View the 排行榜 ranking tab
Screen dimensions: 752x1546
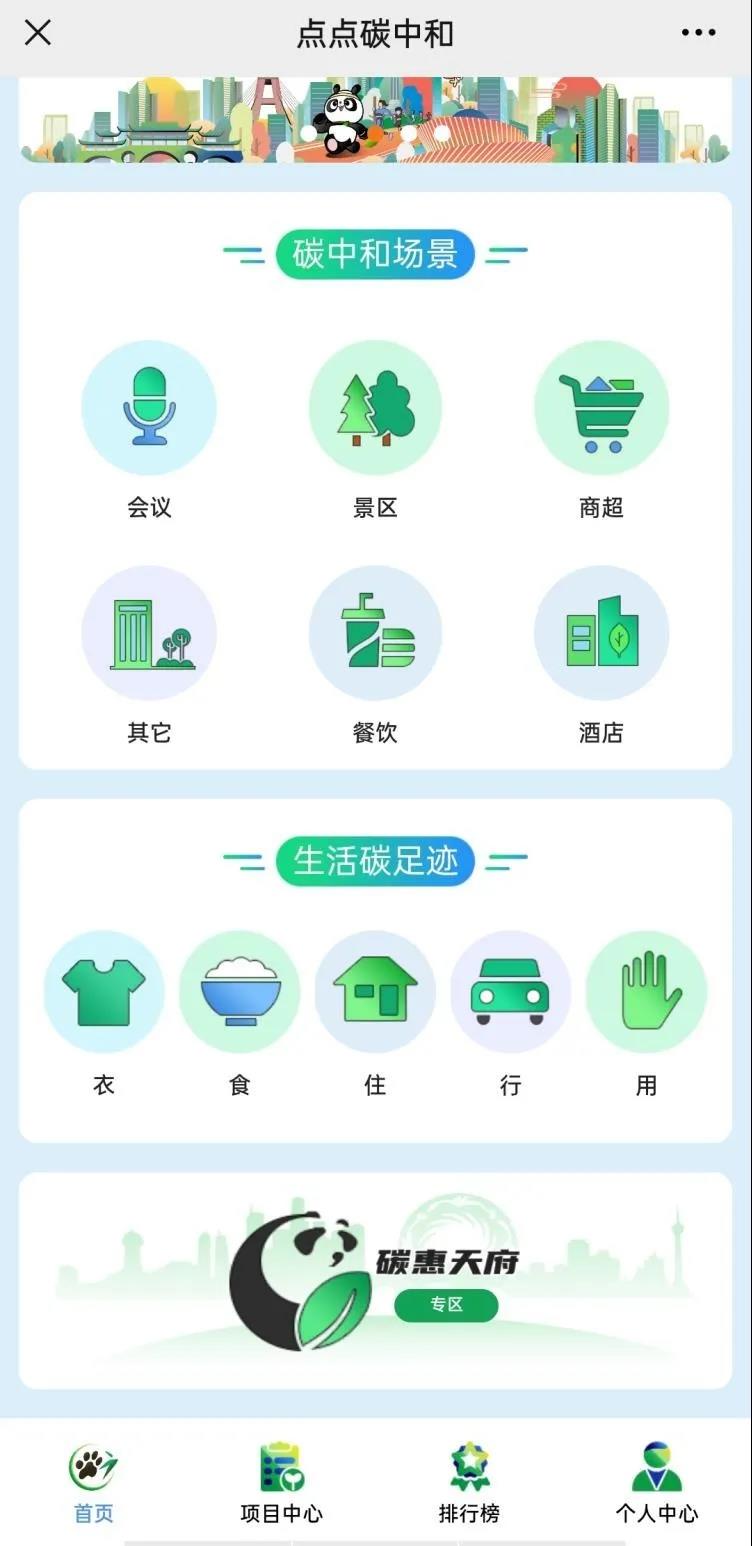[x=469, y=1481]
